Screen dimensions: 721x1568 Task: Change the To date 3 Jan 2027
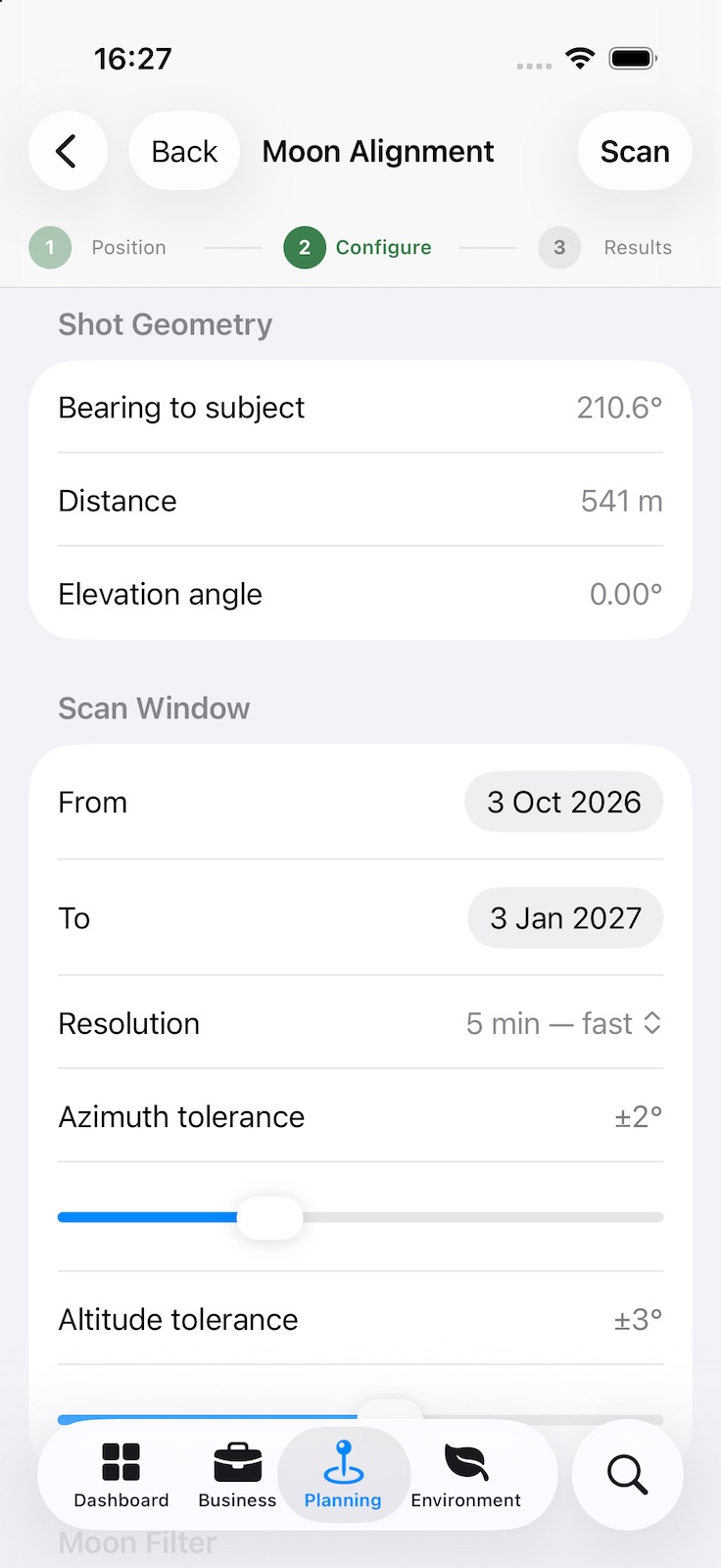tap(565, 918)
